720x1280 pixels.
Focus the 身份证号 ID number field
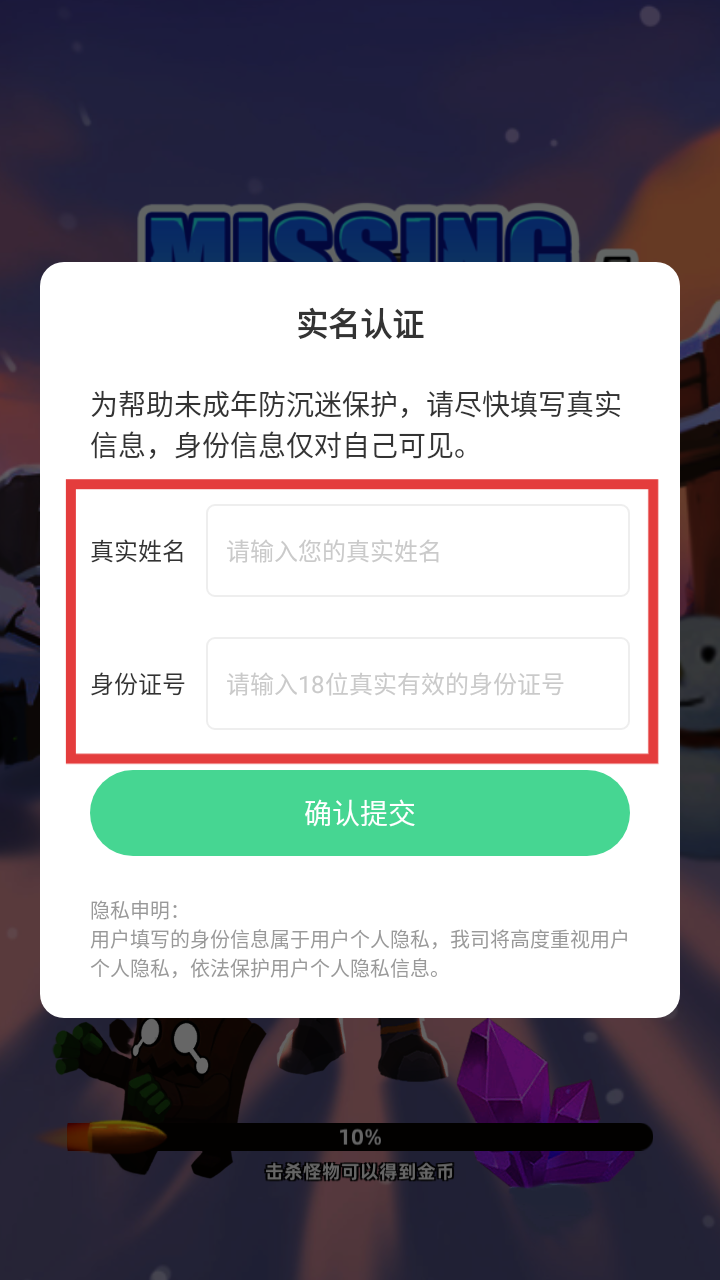(x=417, y=684)
